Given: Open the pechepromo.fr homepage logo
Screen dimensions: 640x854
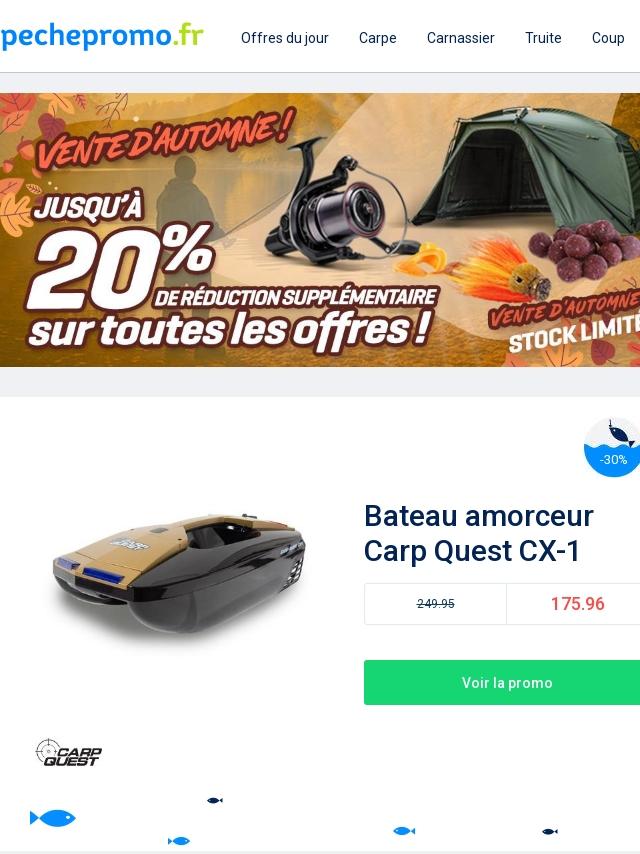Looking at the screenshot, I should [x=102, y=37].
